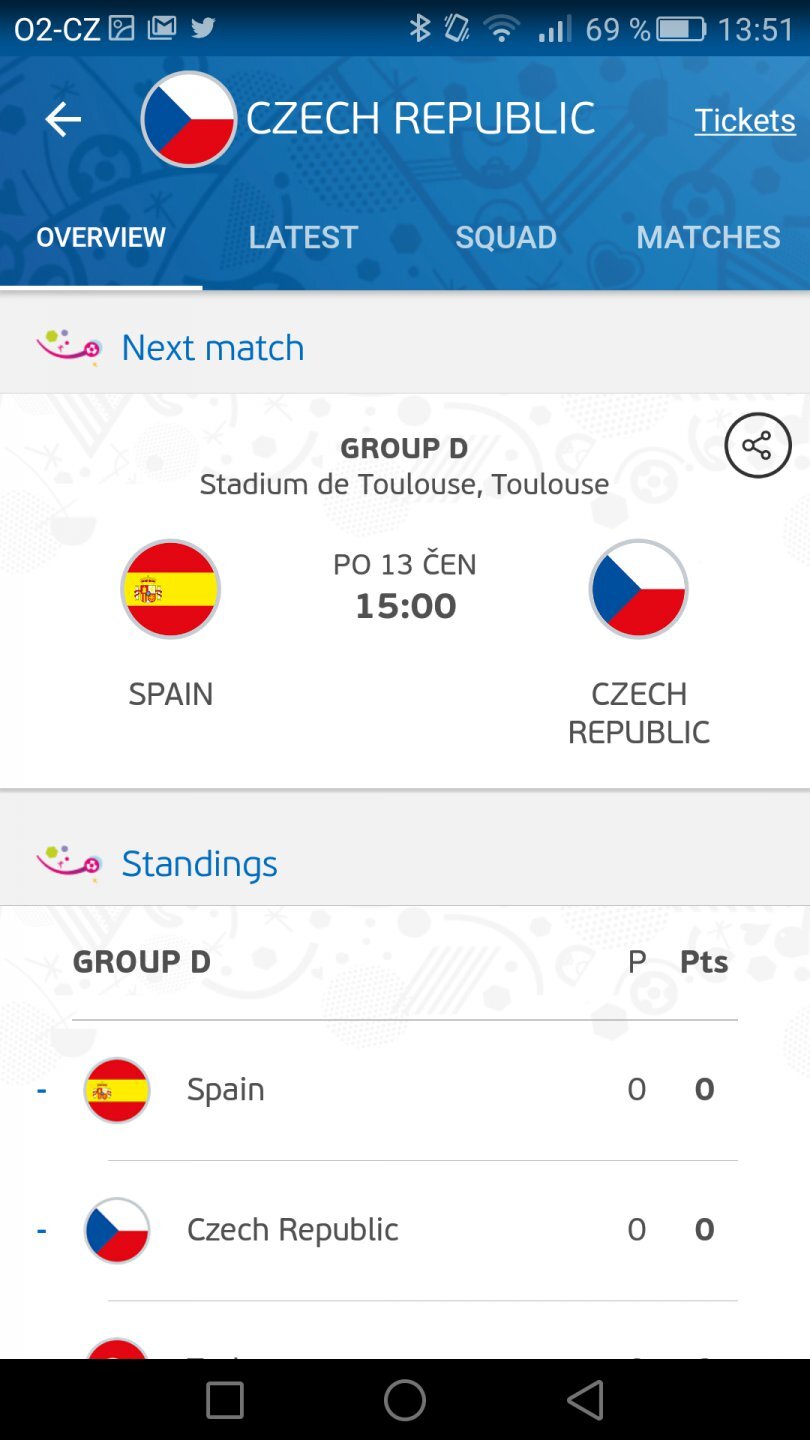Tap the Czech Republic row in the standings
This screenshot has width=810, height=1440.
coord(400,1229)
